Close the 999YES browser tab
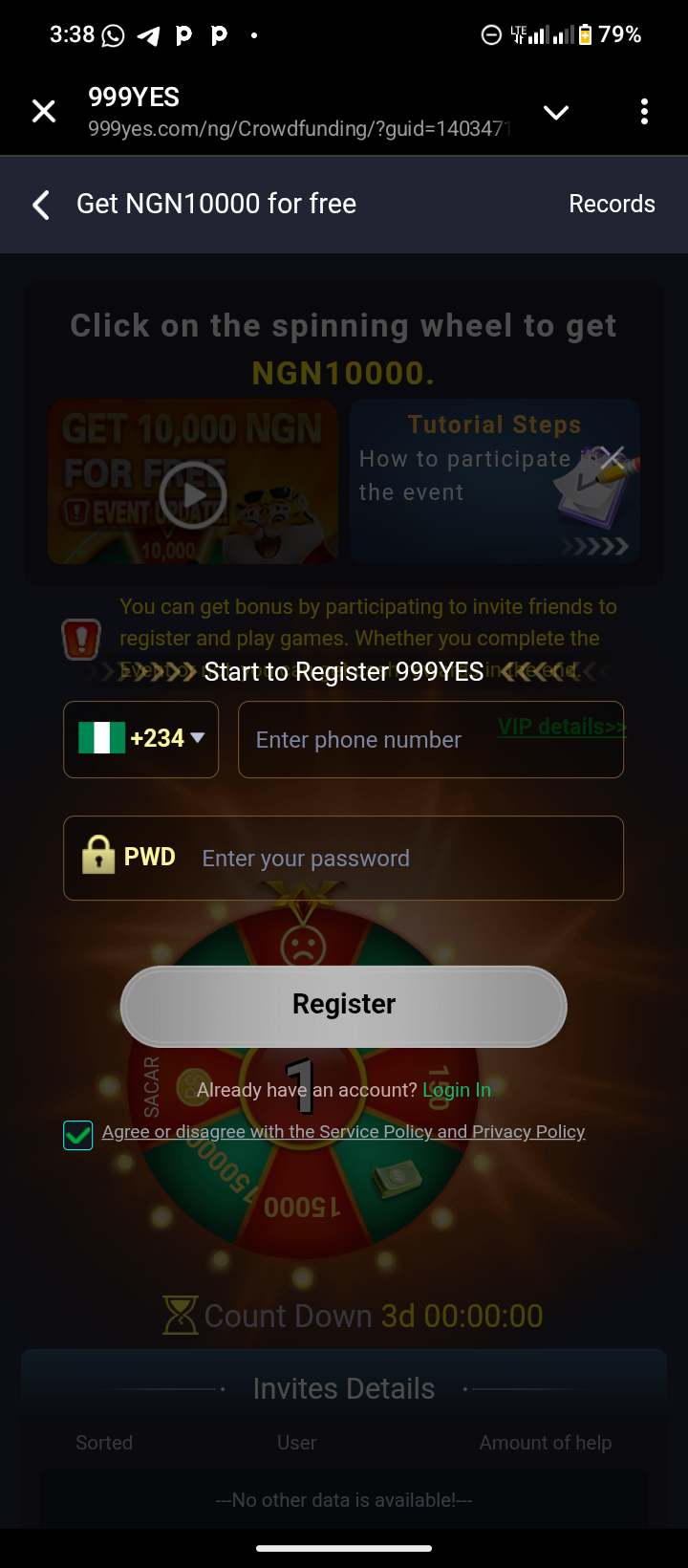This screenshot has width=688, height=1568. point(44,112)
